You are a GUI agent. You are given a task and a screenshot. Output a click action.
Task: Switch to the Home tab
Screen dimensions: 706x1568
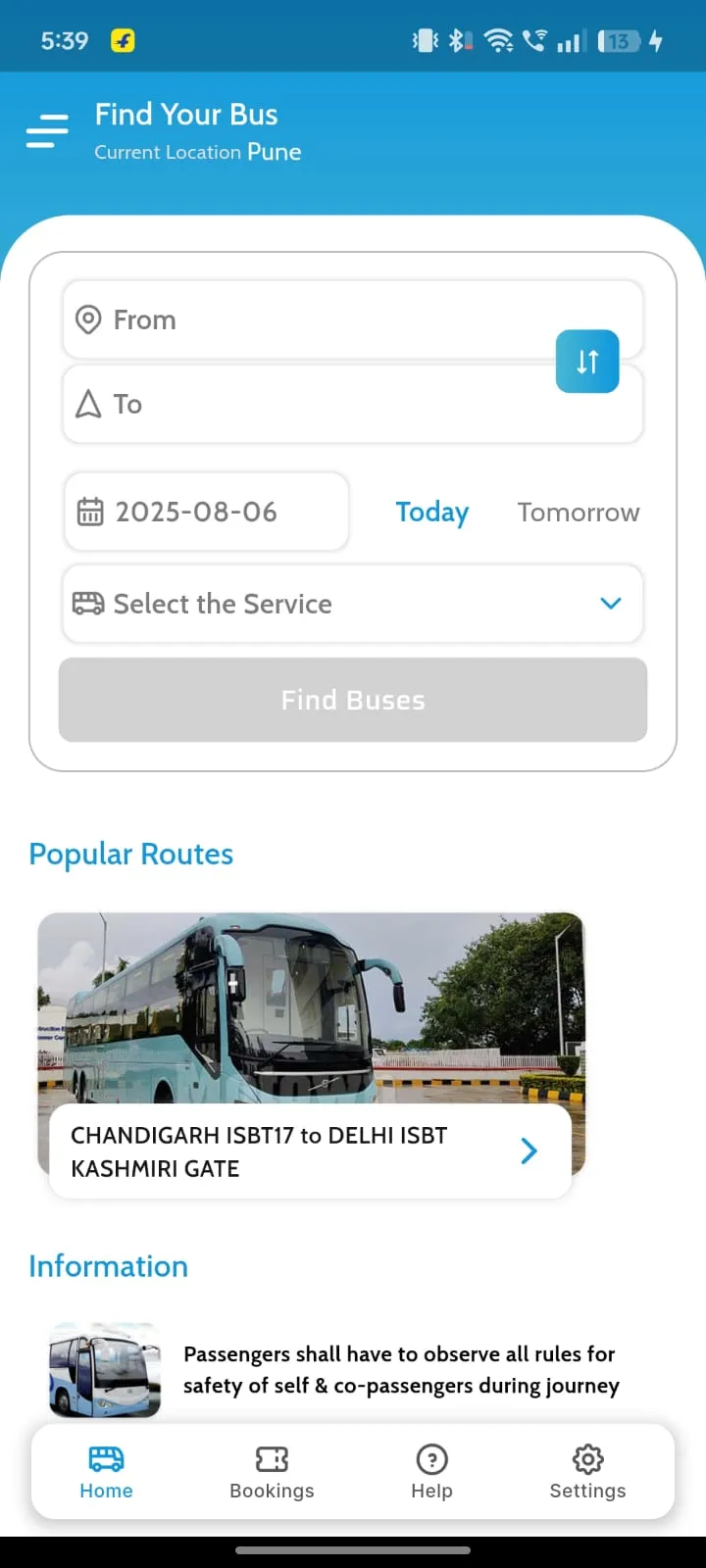pyautogui.click(x=106, y=1472)
